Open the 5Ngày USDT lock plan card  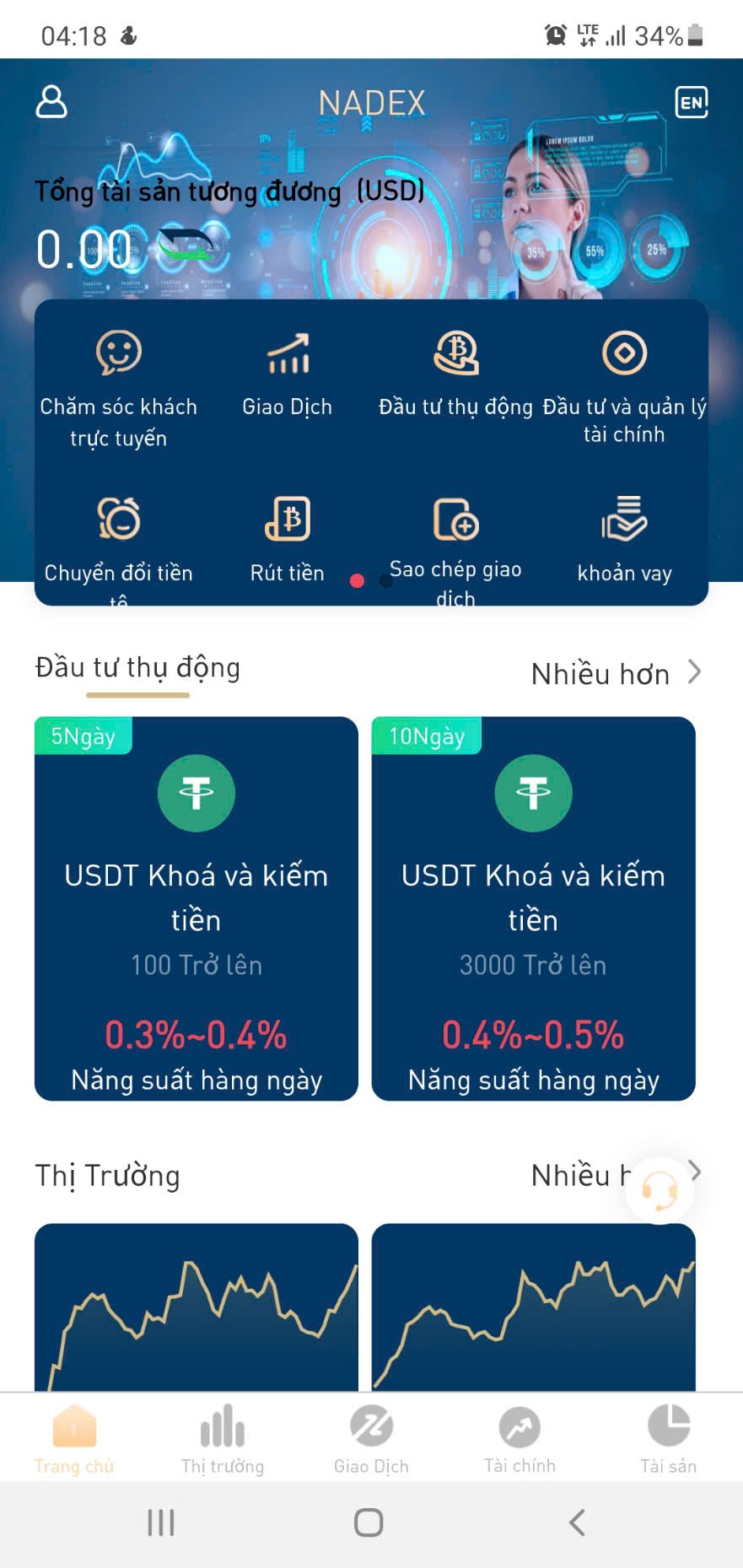(196, 908)
